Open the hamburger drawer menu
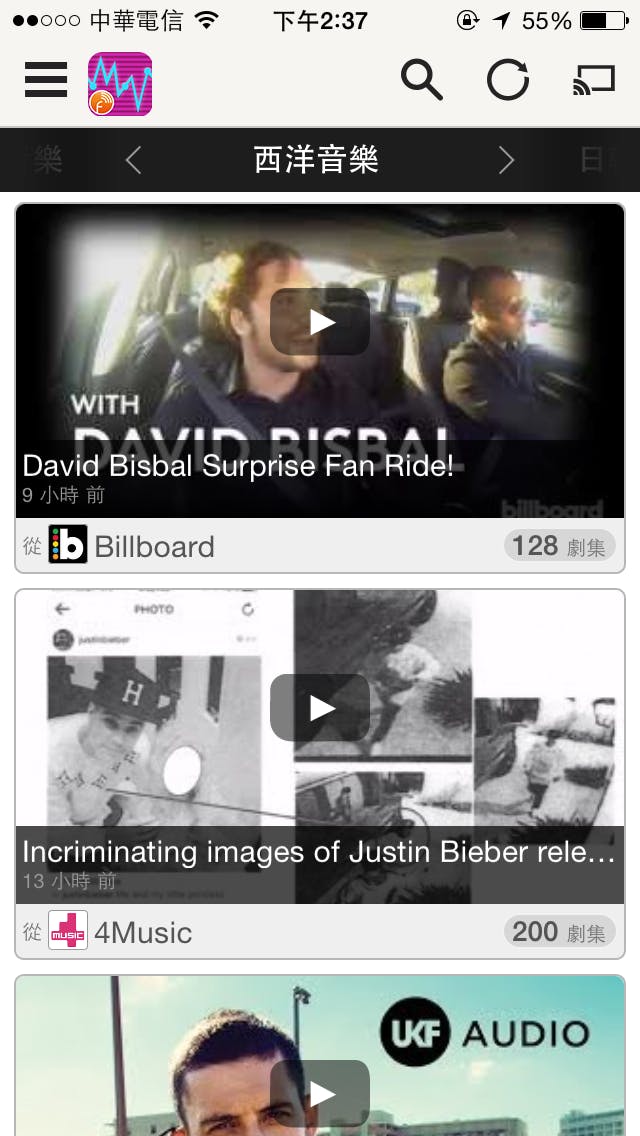The width and height of the screenshot is (640, 1136). 46,80
